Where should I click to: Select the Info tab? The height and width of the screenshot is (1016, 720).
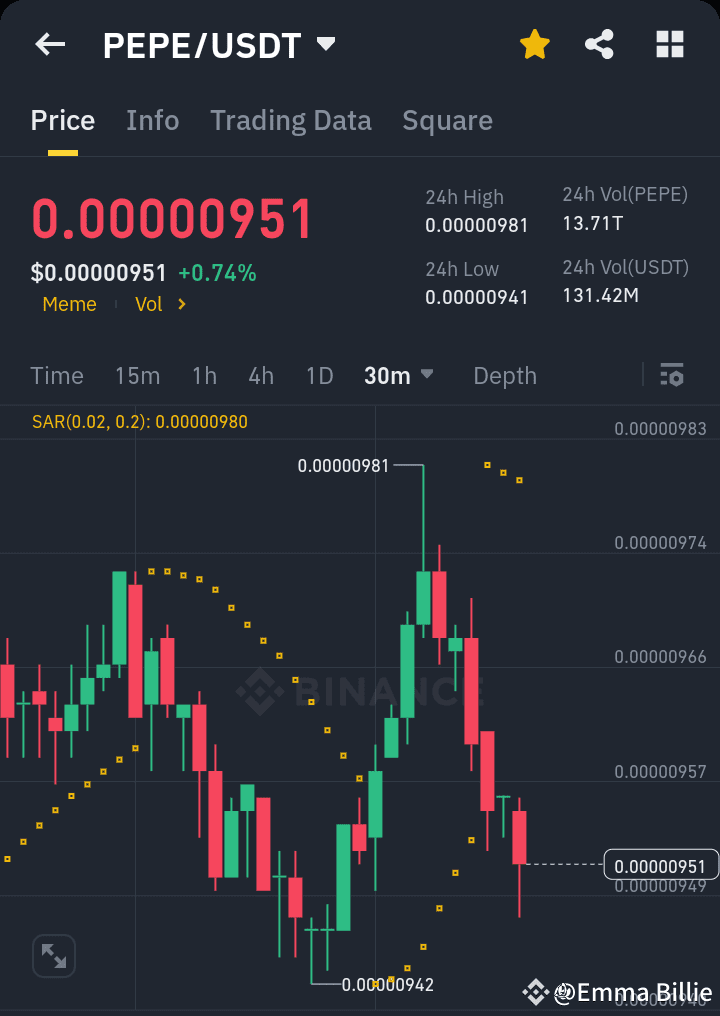[152, 120]
